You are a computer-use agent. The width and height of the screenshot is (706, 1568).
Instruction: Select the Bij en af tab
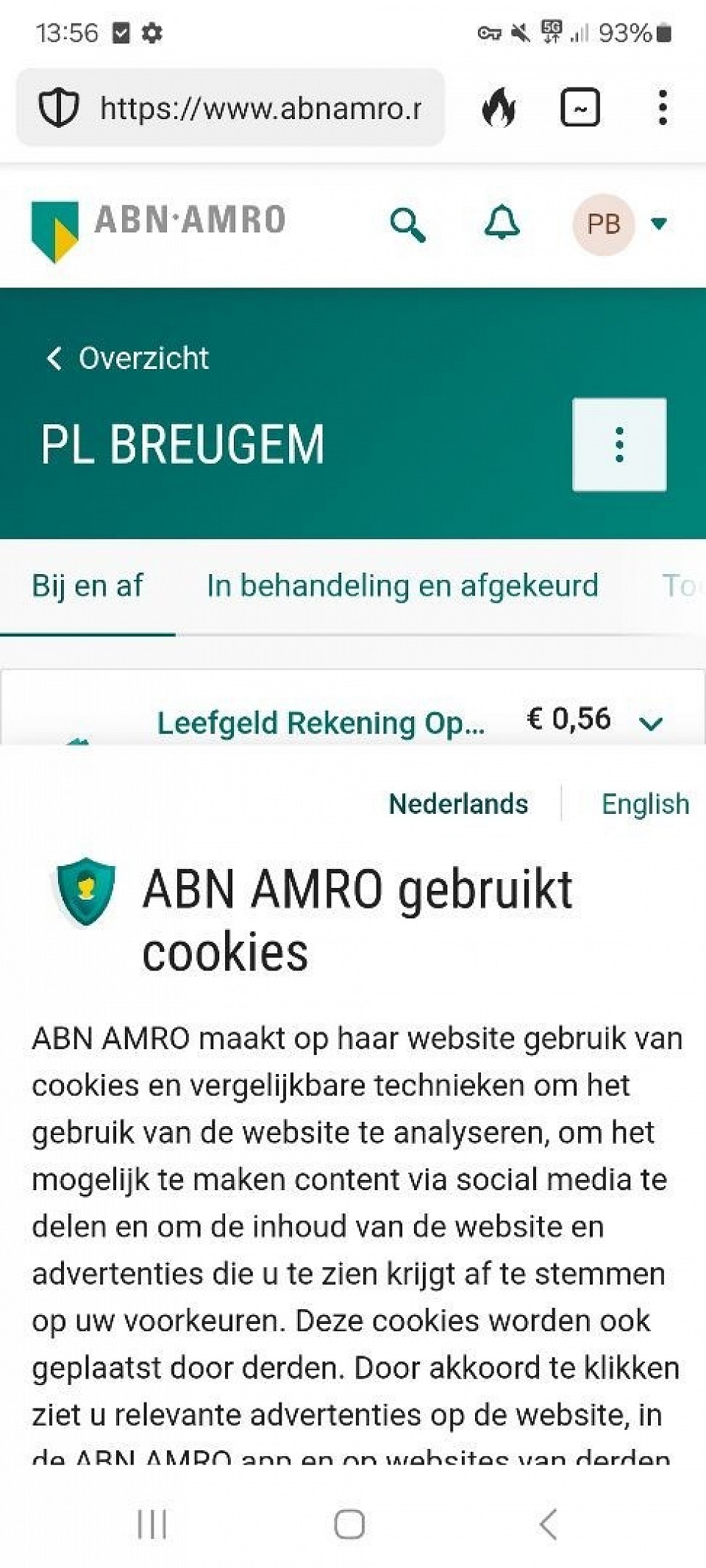point(88,585)
